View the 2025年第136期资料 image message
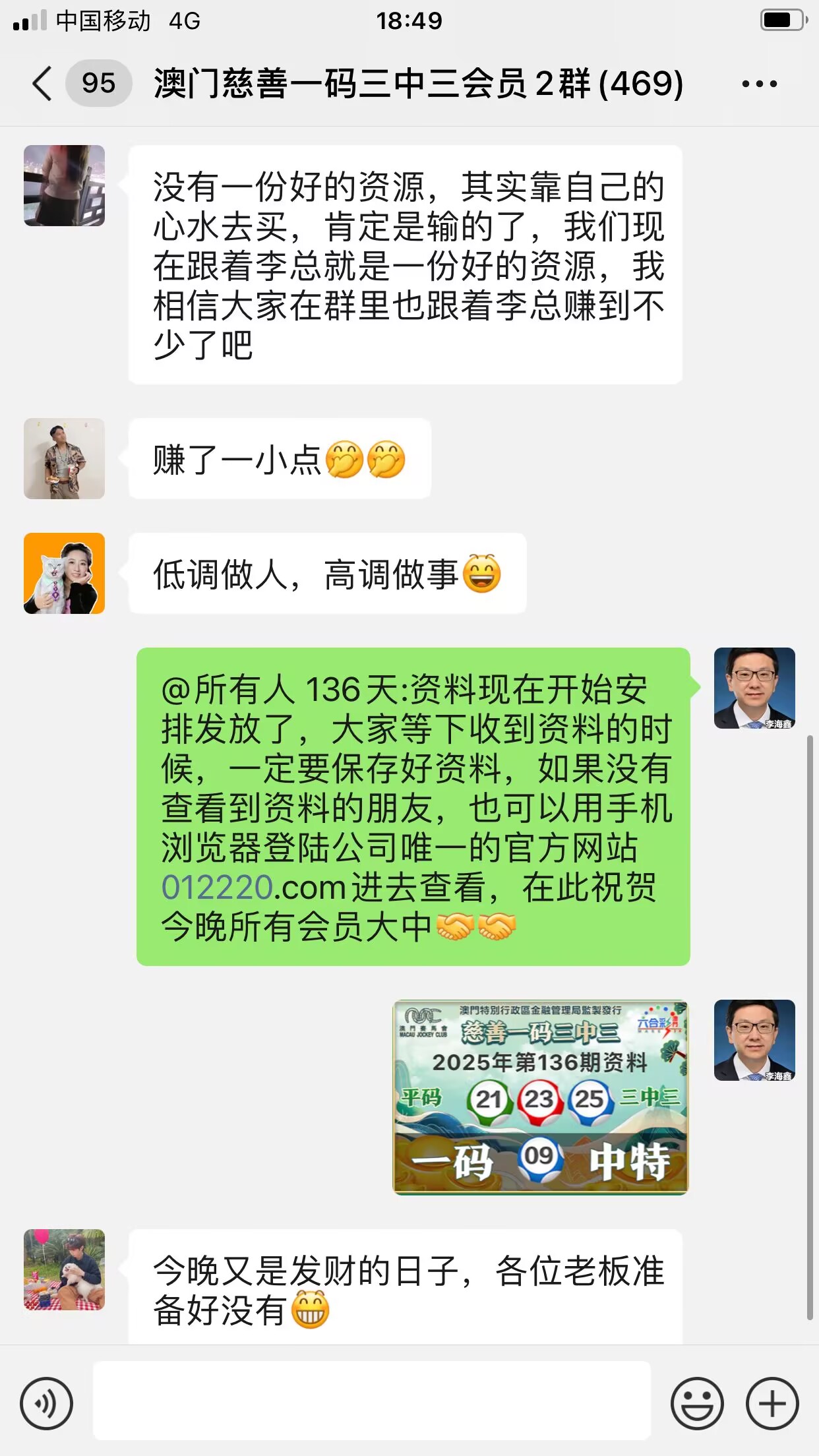 point(540,1097)
